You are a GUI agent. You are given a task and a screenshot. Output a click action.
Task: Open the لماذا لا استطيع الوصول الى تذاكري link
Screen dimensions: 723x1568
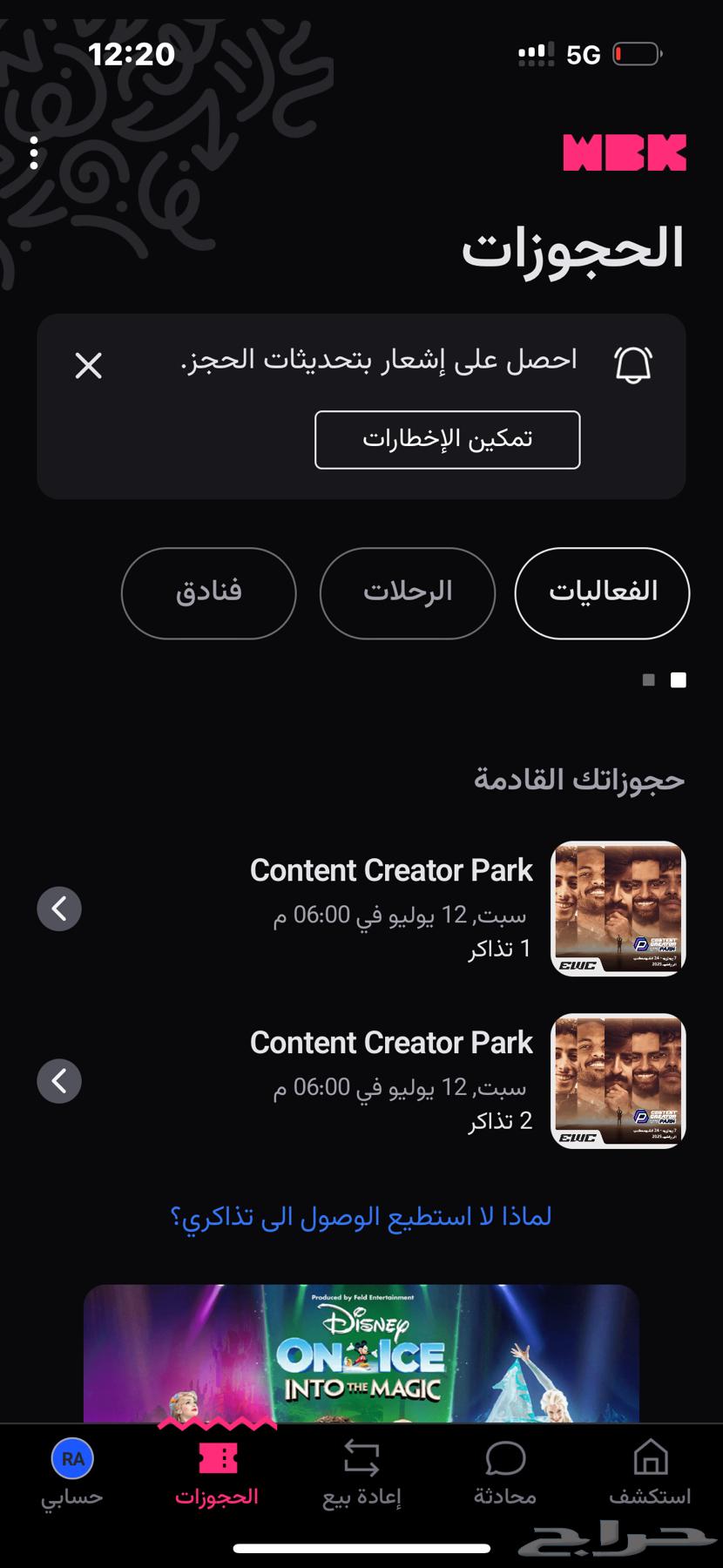pyautogui.click(x=361, y=1216)
